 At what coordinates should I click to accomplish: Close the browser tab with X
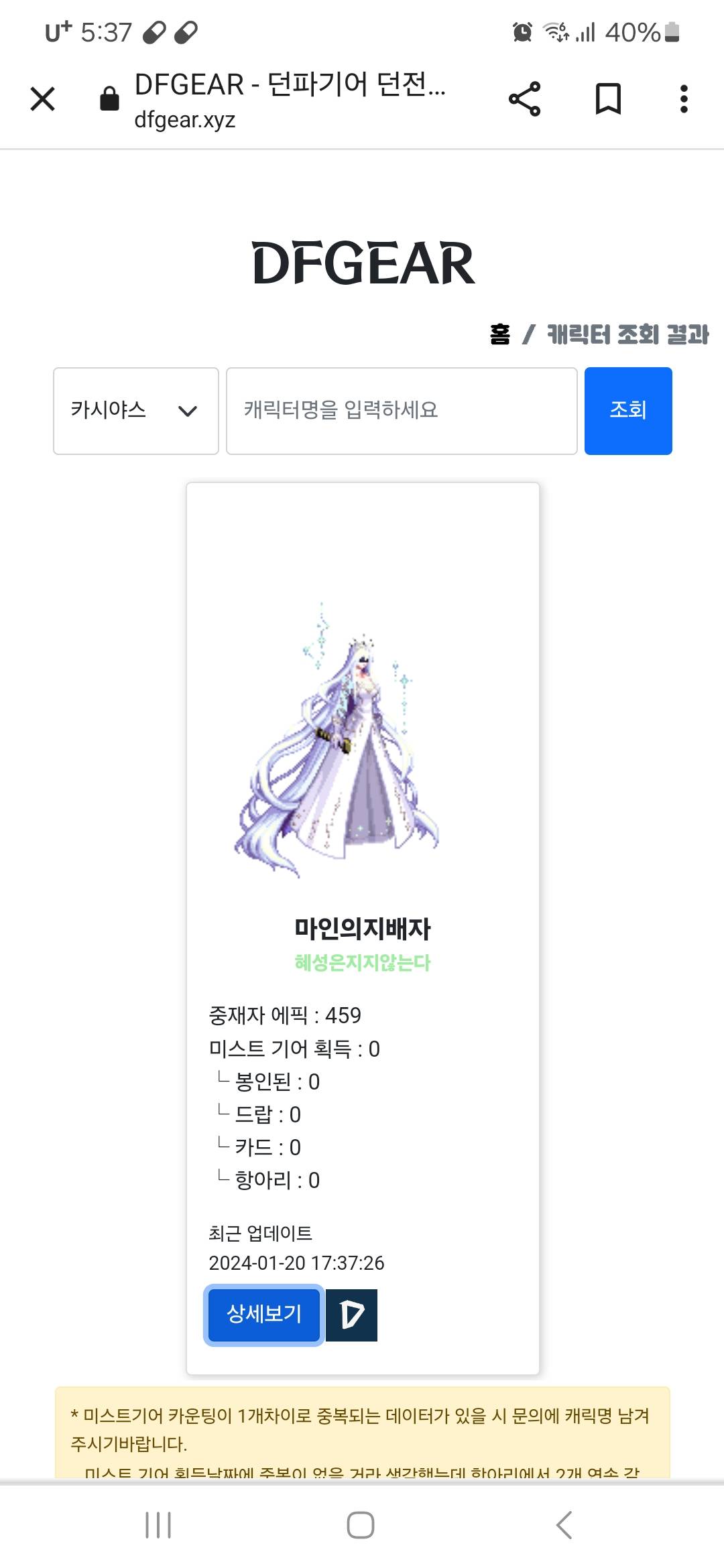pos(43,99)
